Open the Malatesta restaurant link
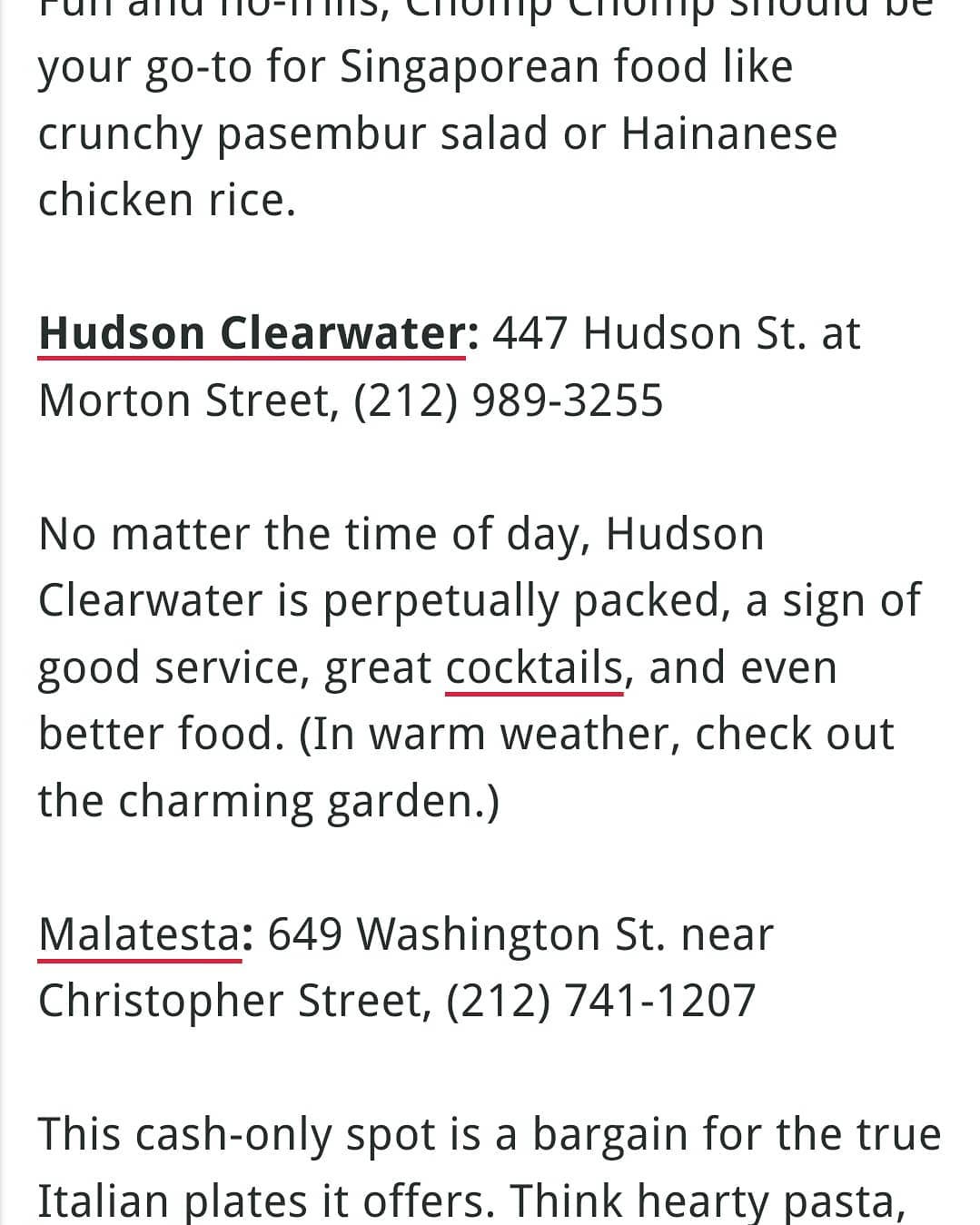The width and height of the screenshot is (980, 1225). tap(139, 934)
